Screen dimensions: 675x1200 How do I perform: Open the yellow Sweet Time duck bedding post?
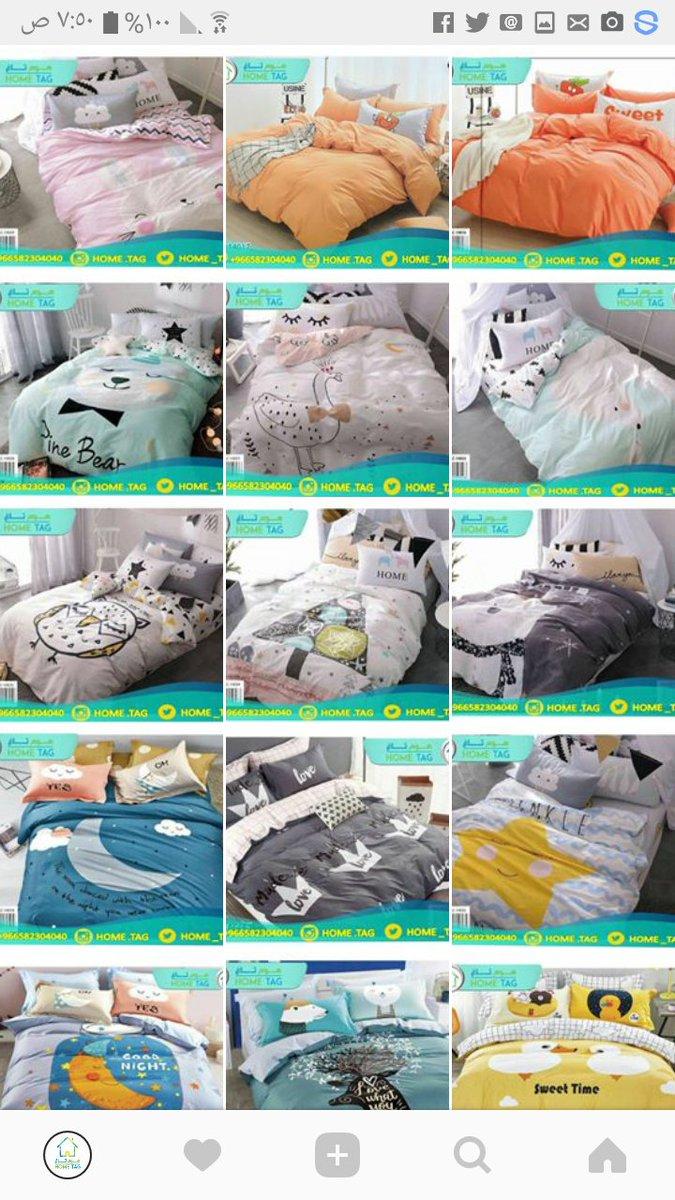pyautogui.click(x=563, y=1036)
